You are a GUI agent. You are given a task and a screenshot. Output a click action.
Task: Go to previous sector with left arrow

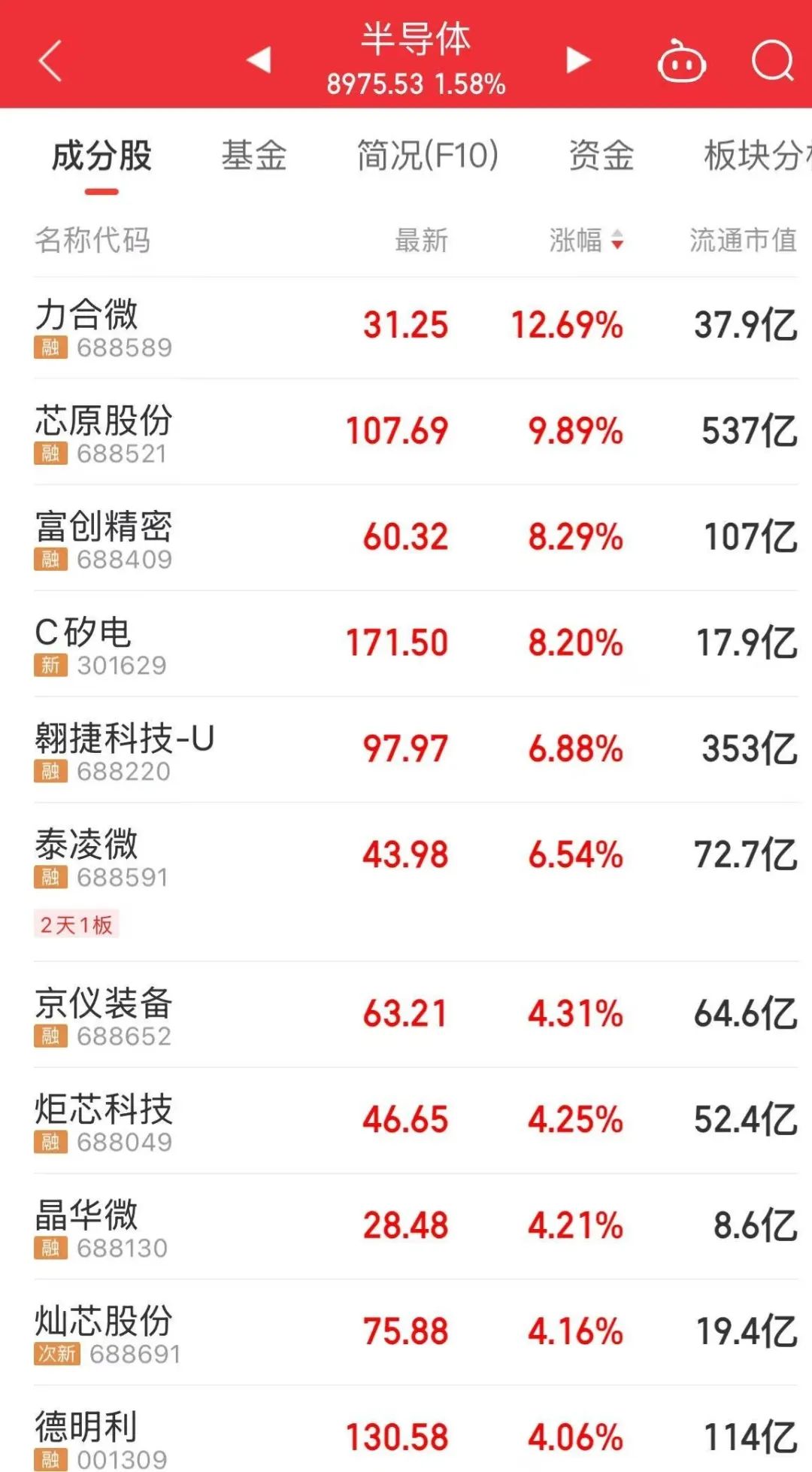(x=259, y=60)
